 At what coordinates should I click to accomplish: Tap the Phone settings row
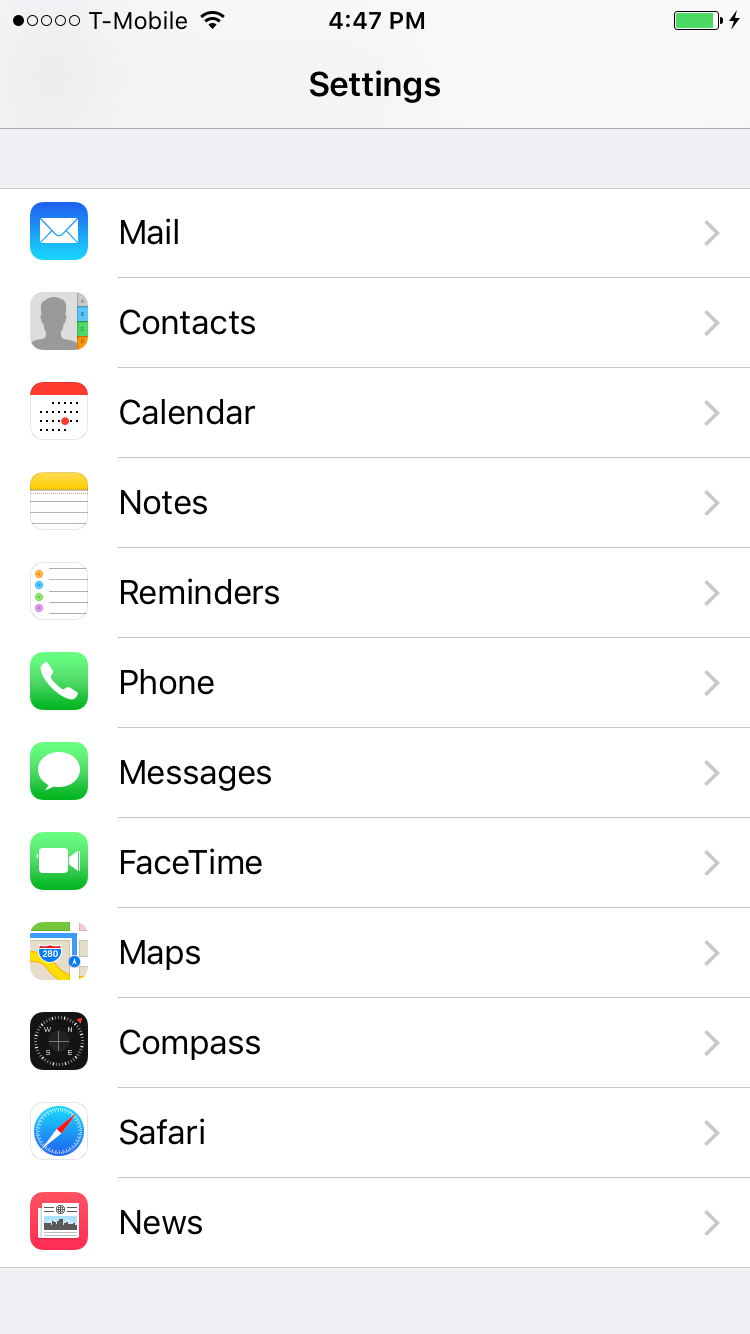point(375,683)
